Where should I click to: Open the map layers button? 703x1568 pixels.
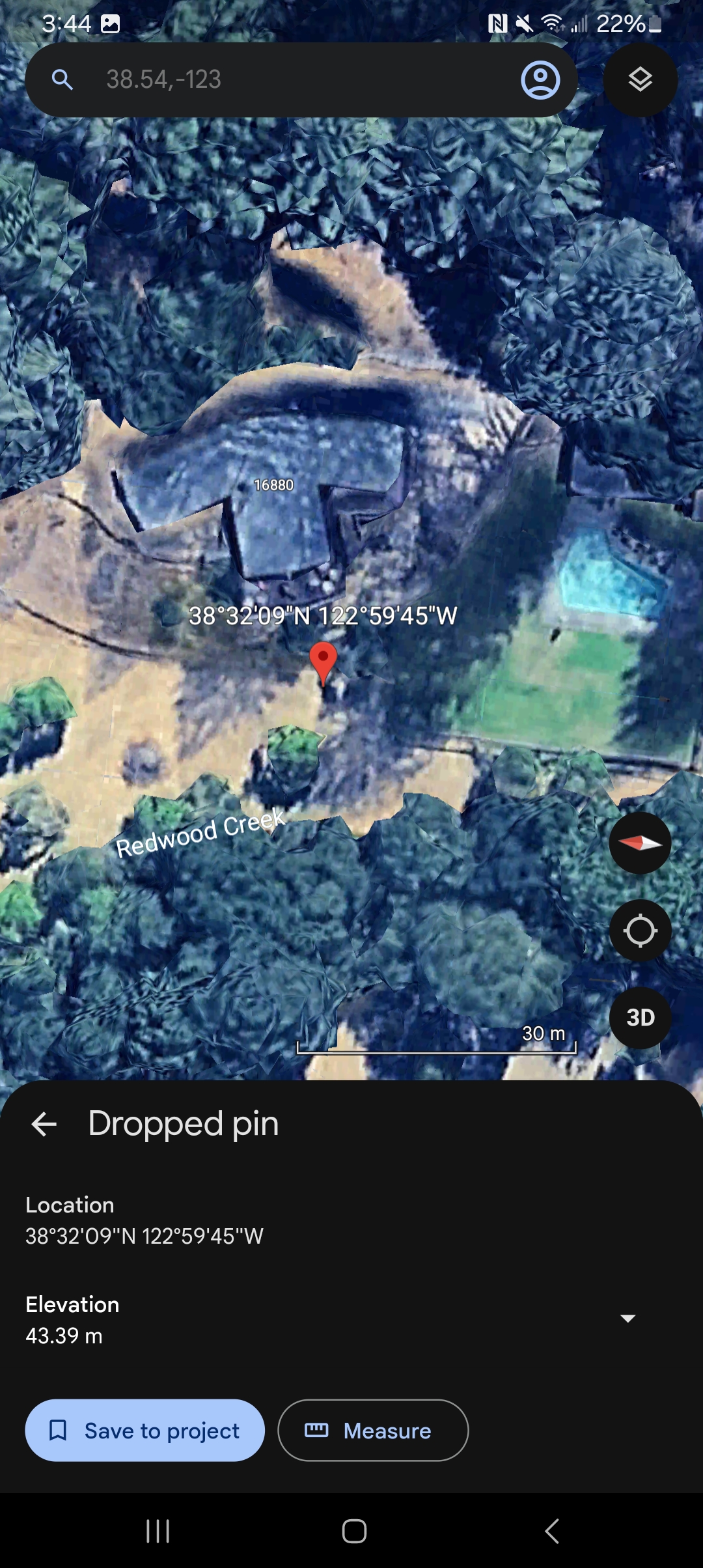tap(641, 80)
